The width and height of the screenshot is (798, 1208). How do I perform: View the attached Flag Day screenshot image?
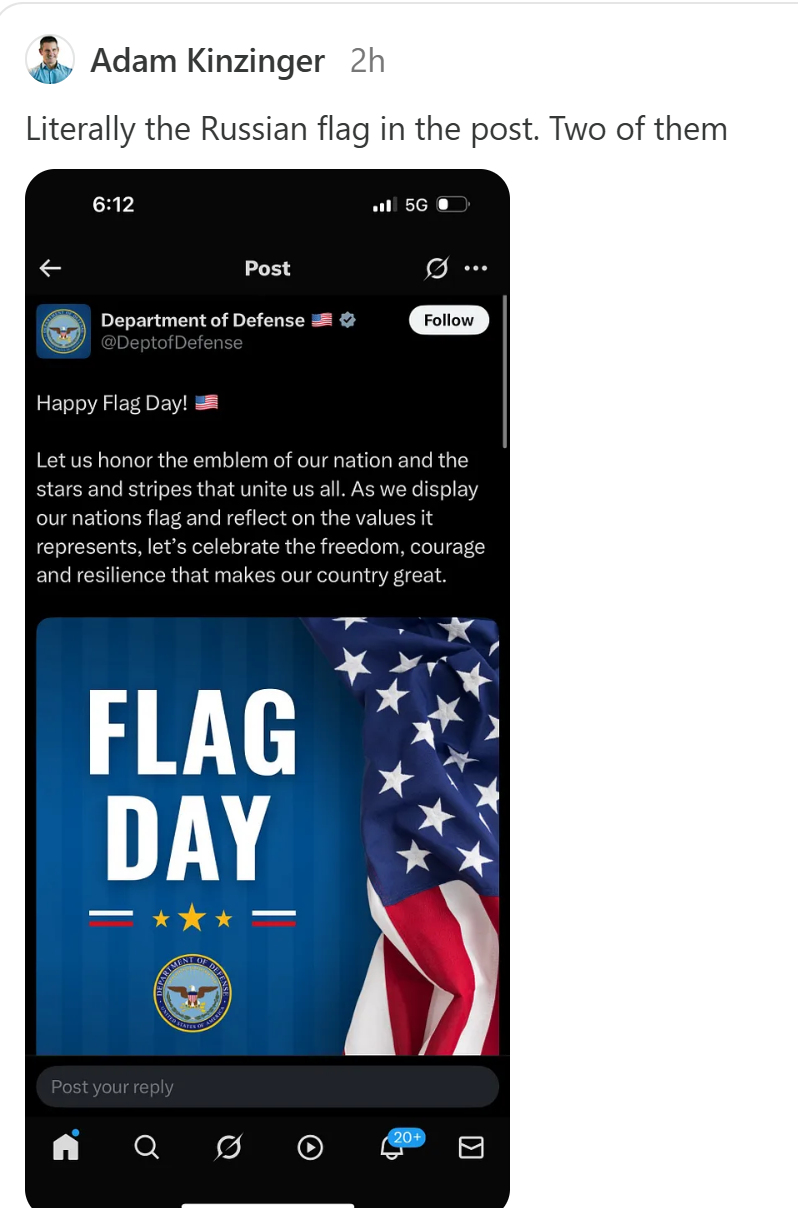click(267, 688)
